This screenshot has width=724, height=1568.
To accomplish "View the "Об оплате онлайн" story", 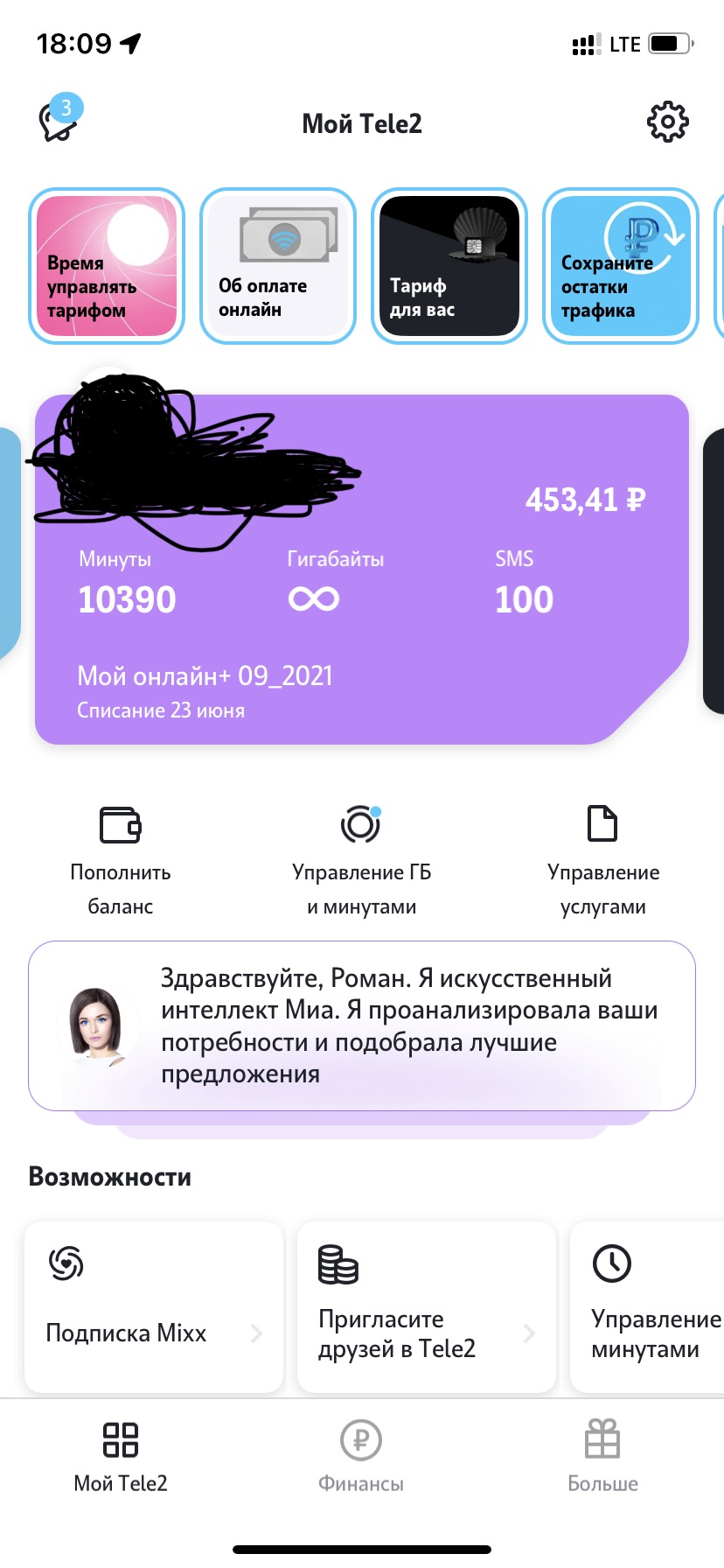I will (x=278, y=266).
